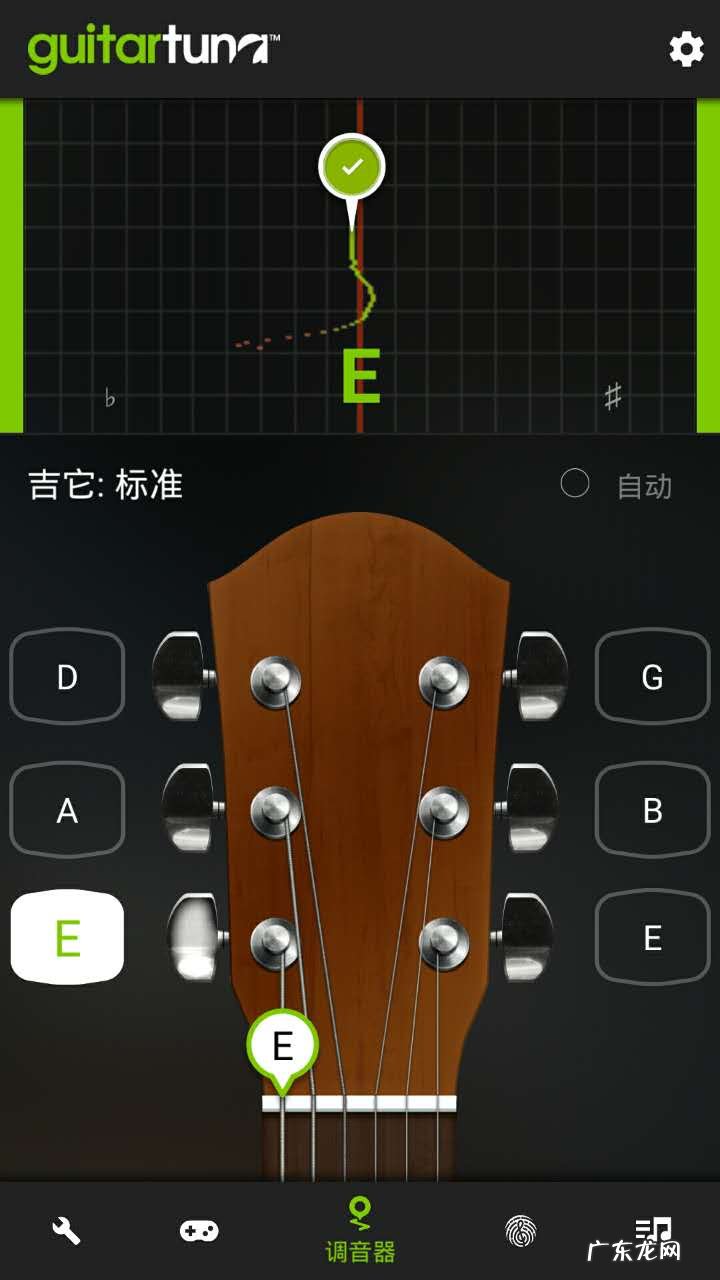
Task: Tap the green checkmark tuning indicator
Action: (352, 167)
